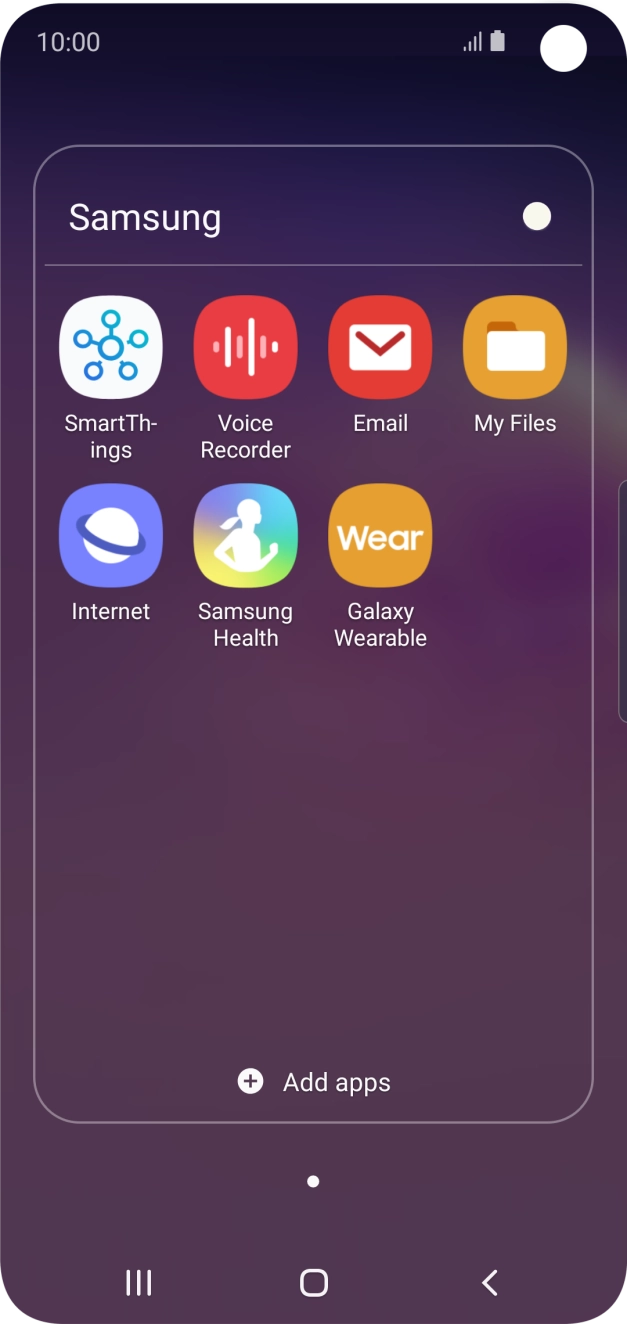The height and width of the screenshot is (1324, 627).
Task: Edit the Samsung folder name
Action: pos(145,217)
